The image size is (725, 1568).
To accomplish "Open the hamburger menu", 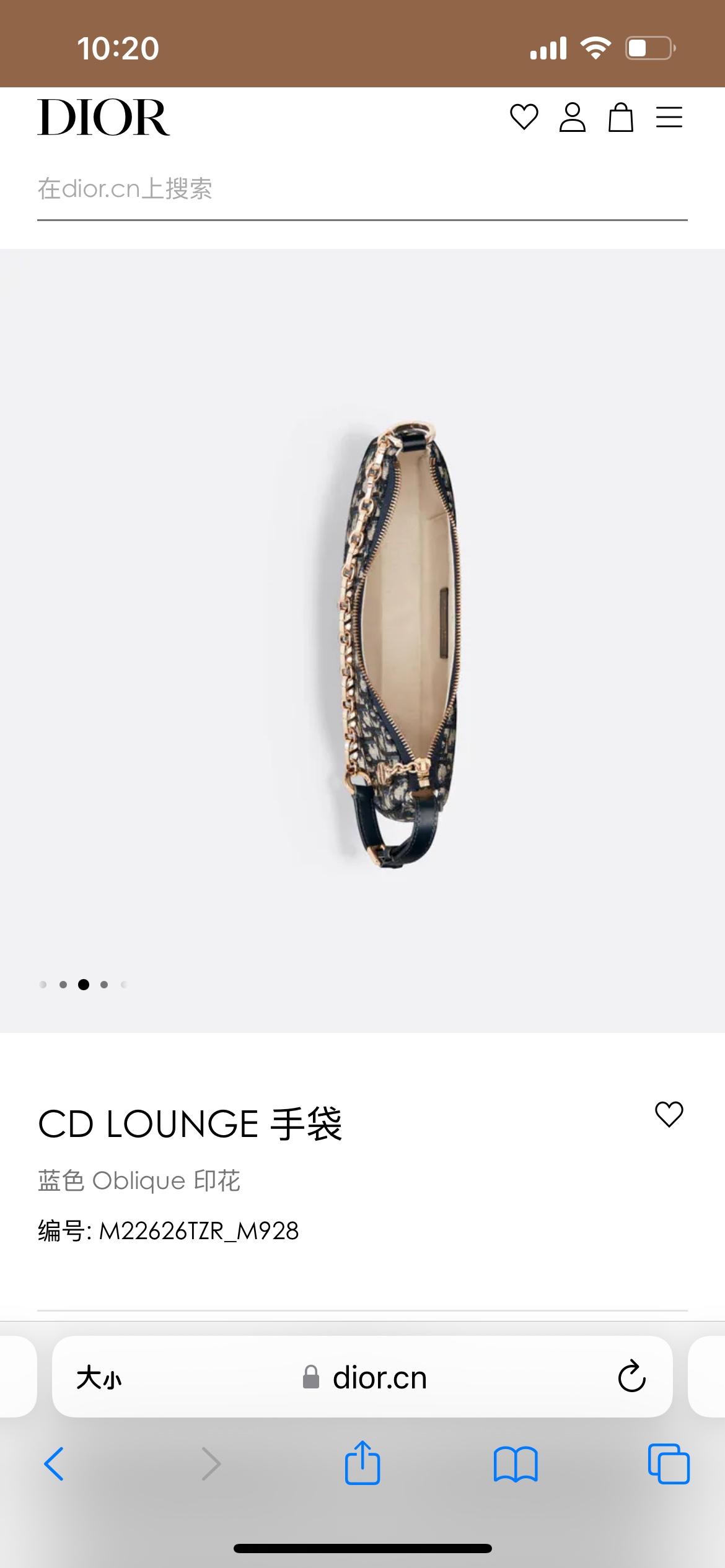I will pyautogui.click(x=669, y=117).
